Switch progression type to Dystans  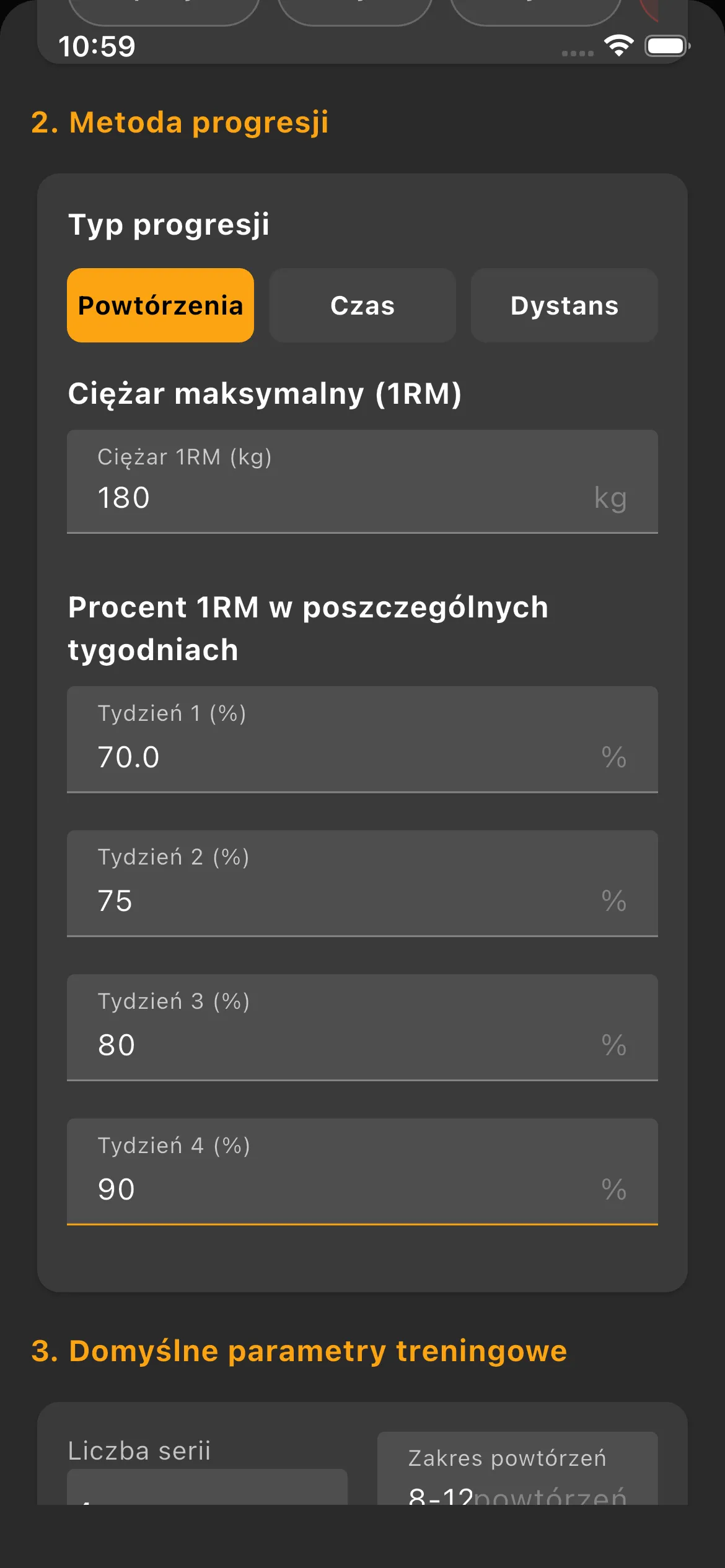(x=564, y=305)
